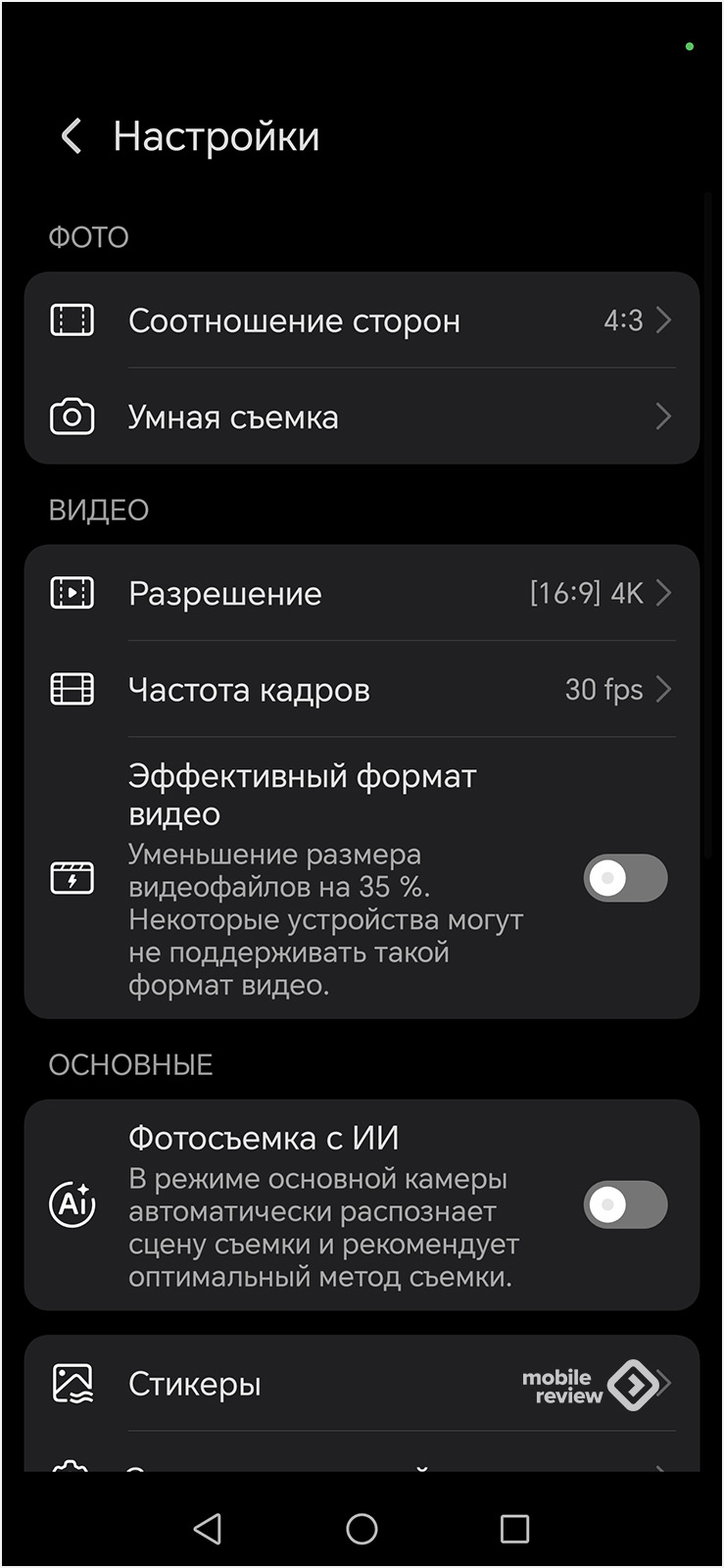Open Стикеры row
724x1568 pixels.
[x=362, y=1384]
